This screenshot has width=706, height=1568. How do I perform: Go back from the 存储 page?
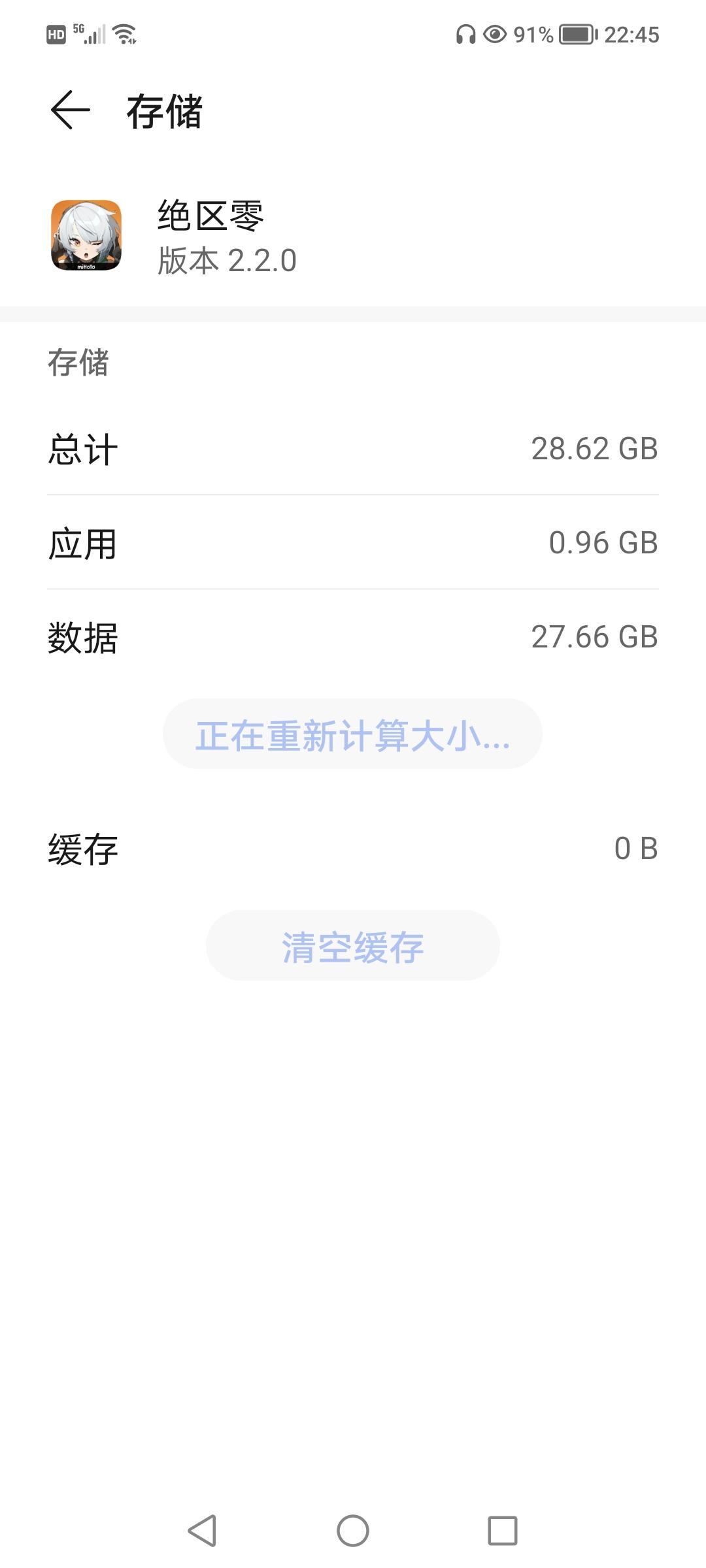(70, 110)
